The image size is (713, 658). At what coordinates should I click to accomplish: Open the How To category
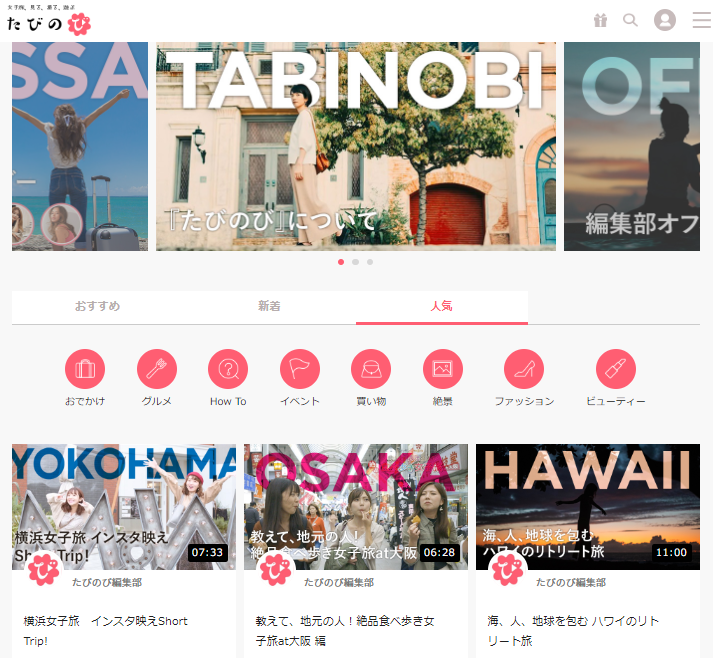coord(228,370)
